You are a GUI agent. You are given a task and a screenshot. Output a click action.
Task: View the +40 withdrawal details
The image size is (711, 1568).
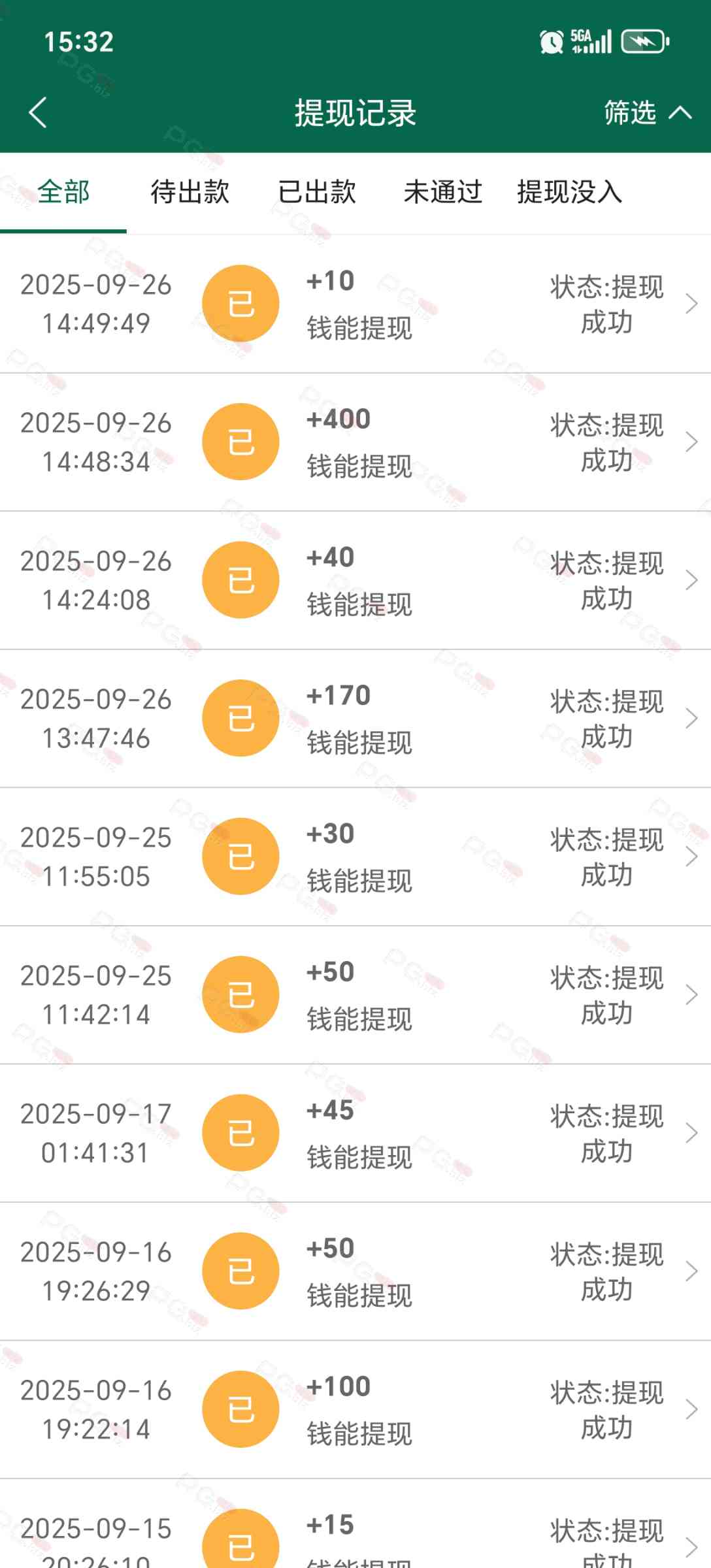click(x=355, y=581)
